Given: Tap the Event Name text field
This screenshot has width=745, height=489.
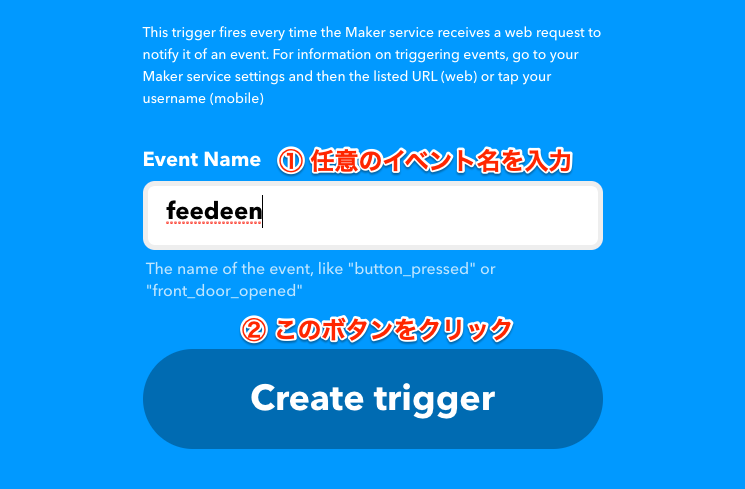Looking at the screenshot, I should tap(372, 215).
